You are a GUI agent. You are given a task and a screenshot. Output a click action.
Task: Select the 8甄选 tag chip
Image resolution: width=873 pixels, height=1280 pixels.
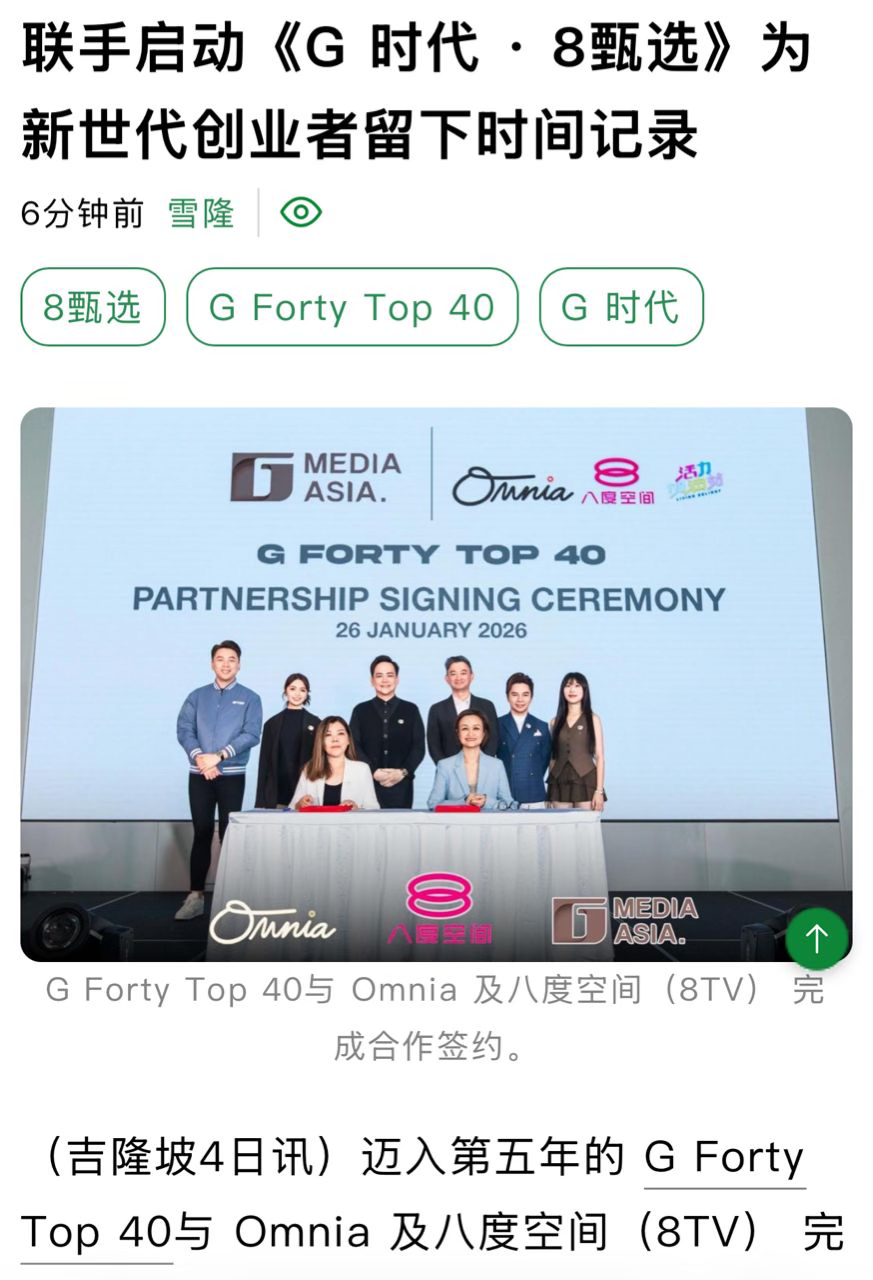pyautogui.click(x=92, y=307)
